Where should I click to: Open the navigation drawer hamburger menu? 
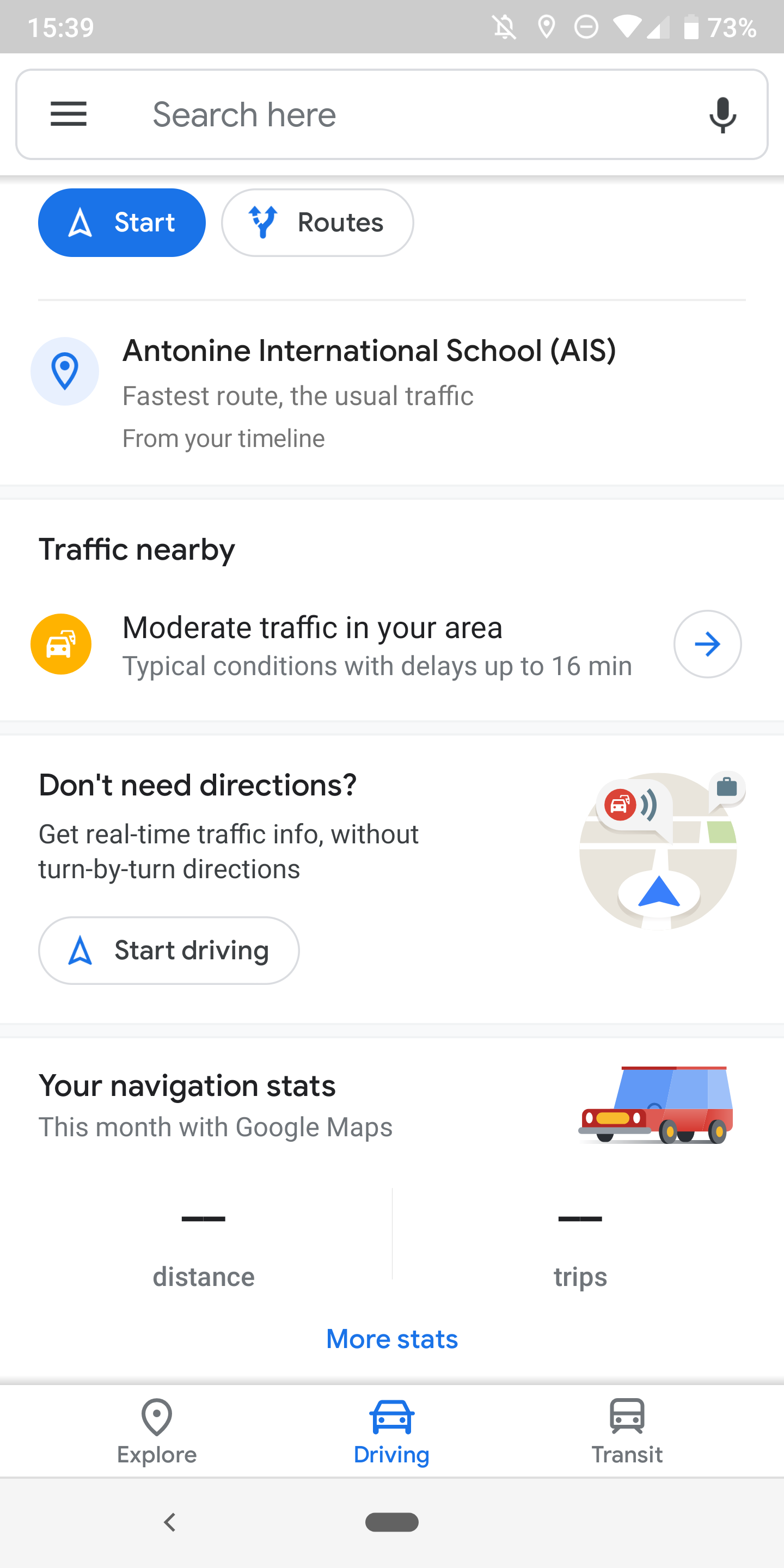pyautogui.click(x=68, y=114)
